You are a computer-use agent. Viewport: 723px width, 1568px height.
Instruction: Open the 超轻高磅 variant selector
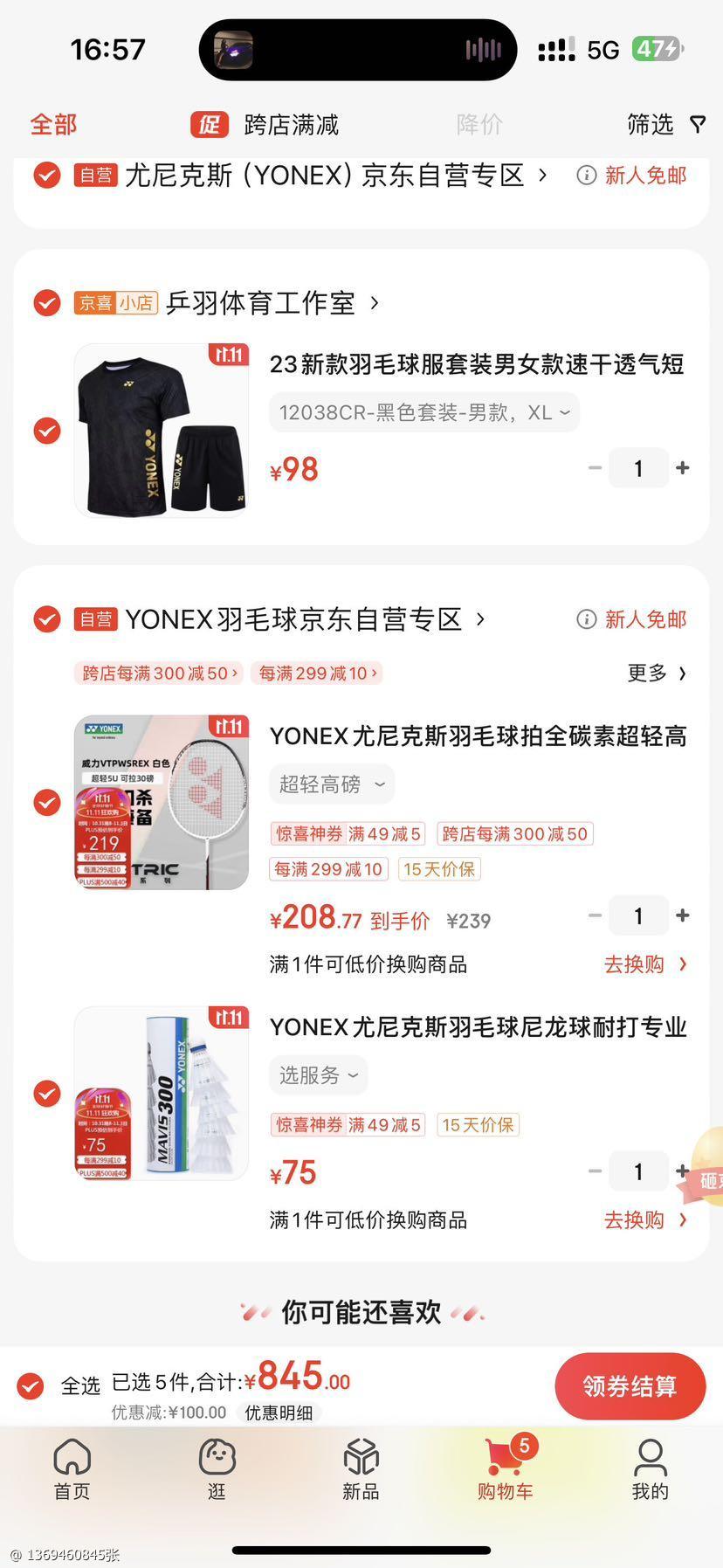point(331,784)
